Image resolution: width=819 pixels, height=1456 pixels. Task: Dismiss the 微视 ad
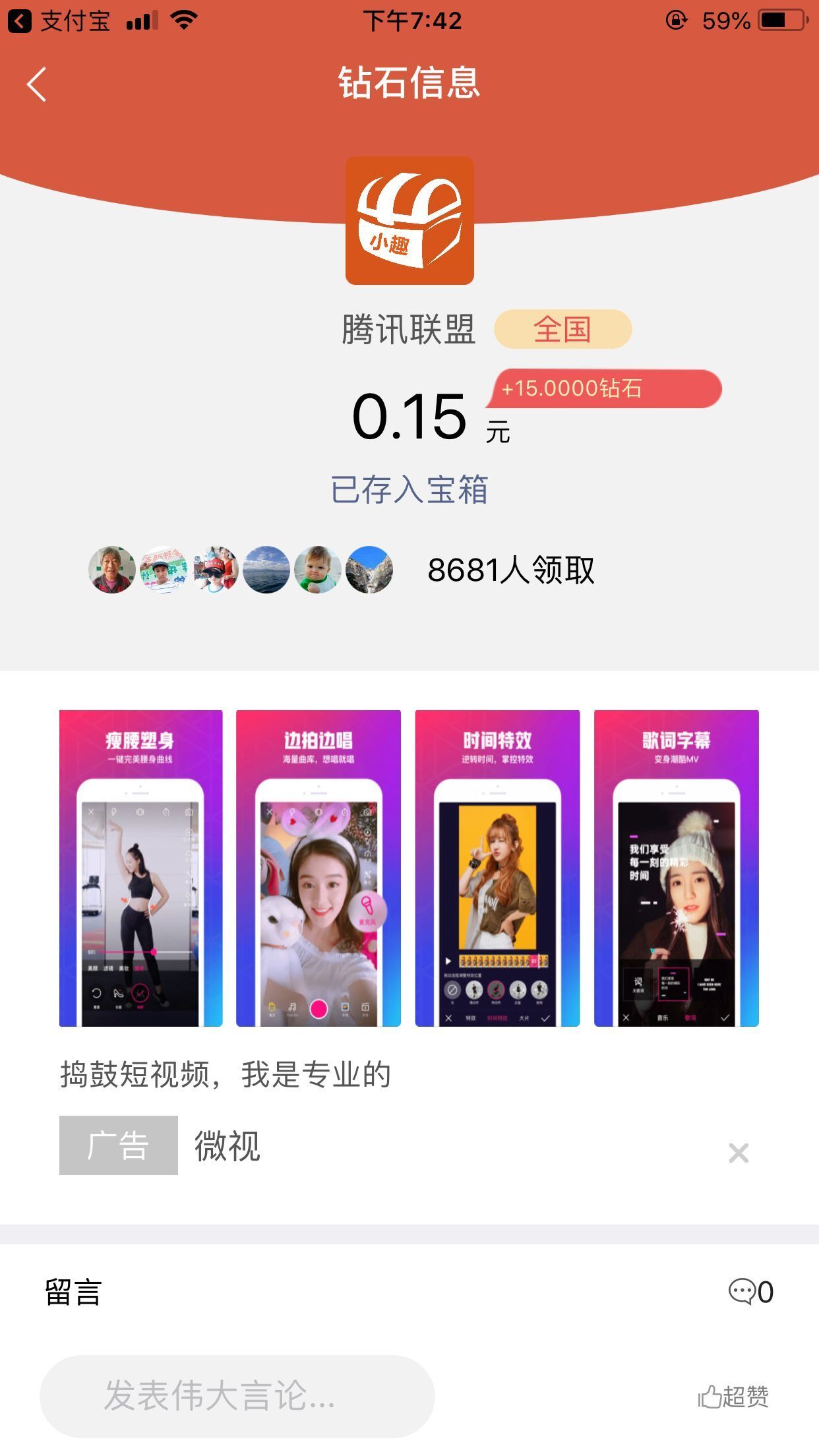point(738,1153)
